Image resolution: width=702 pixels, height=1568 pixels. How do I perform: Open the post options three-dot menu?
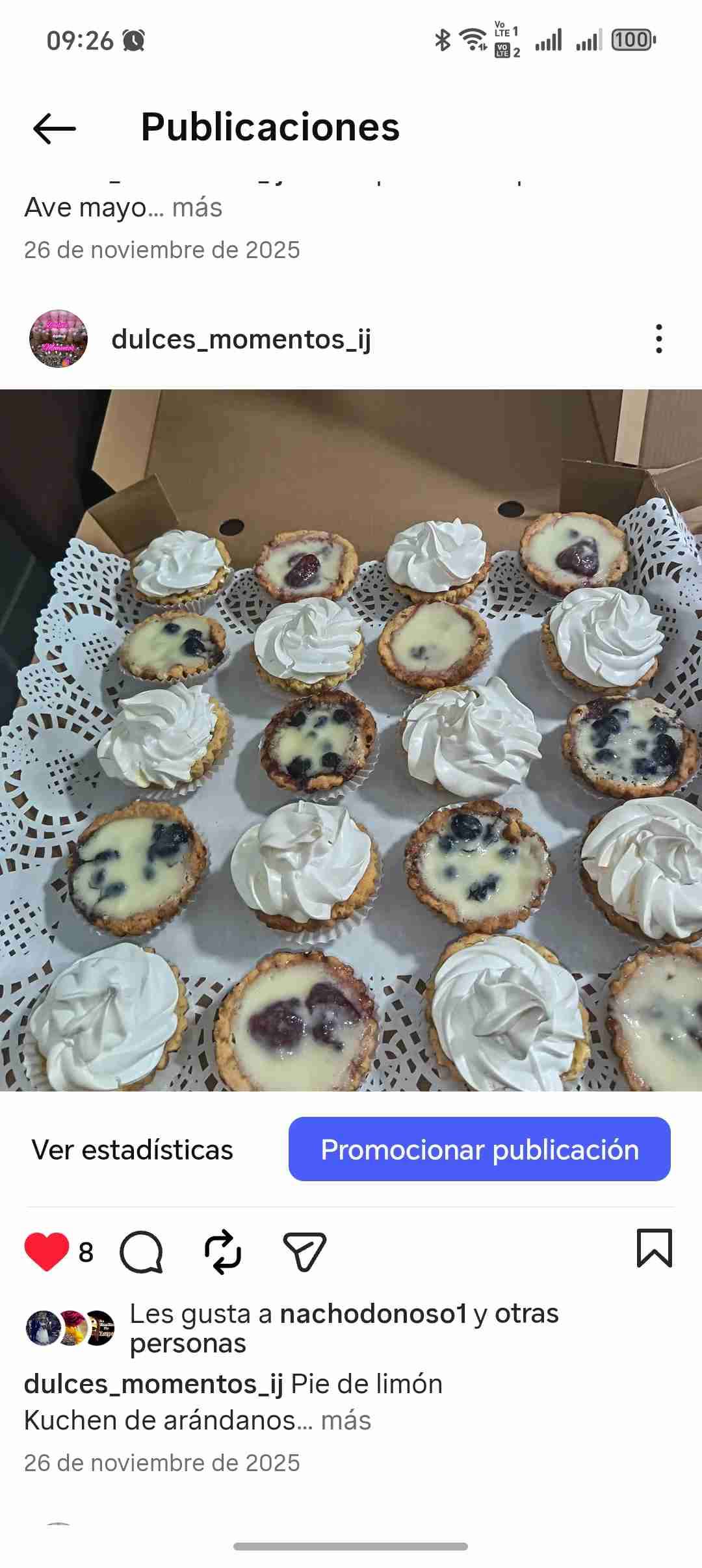pos(659,339)
